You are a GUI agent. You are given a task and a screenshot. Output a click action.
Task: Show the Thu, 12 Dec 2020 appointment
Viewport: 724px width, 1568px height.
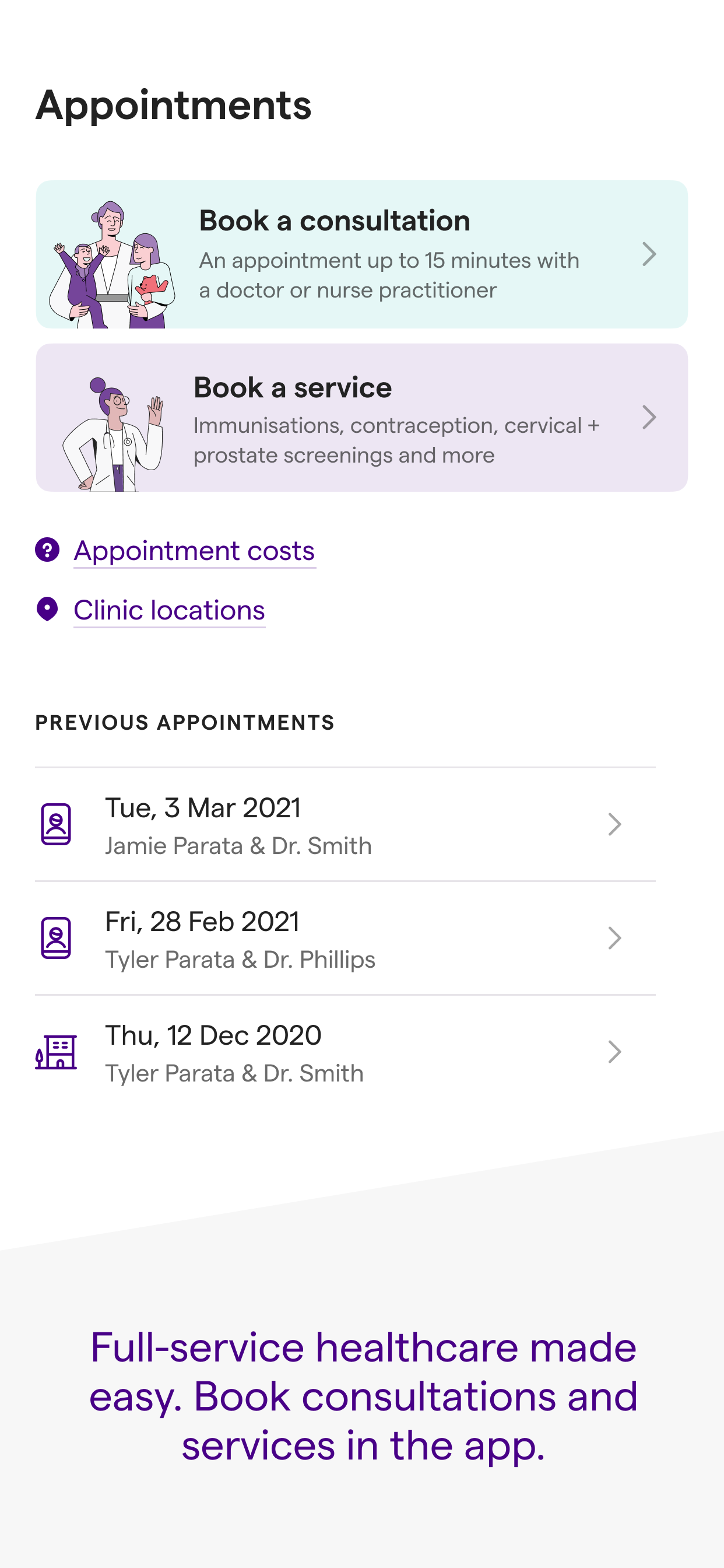tap(345, 1052)
